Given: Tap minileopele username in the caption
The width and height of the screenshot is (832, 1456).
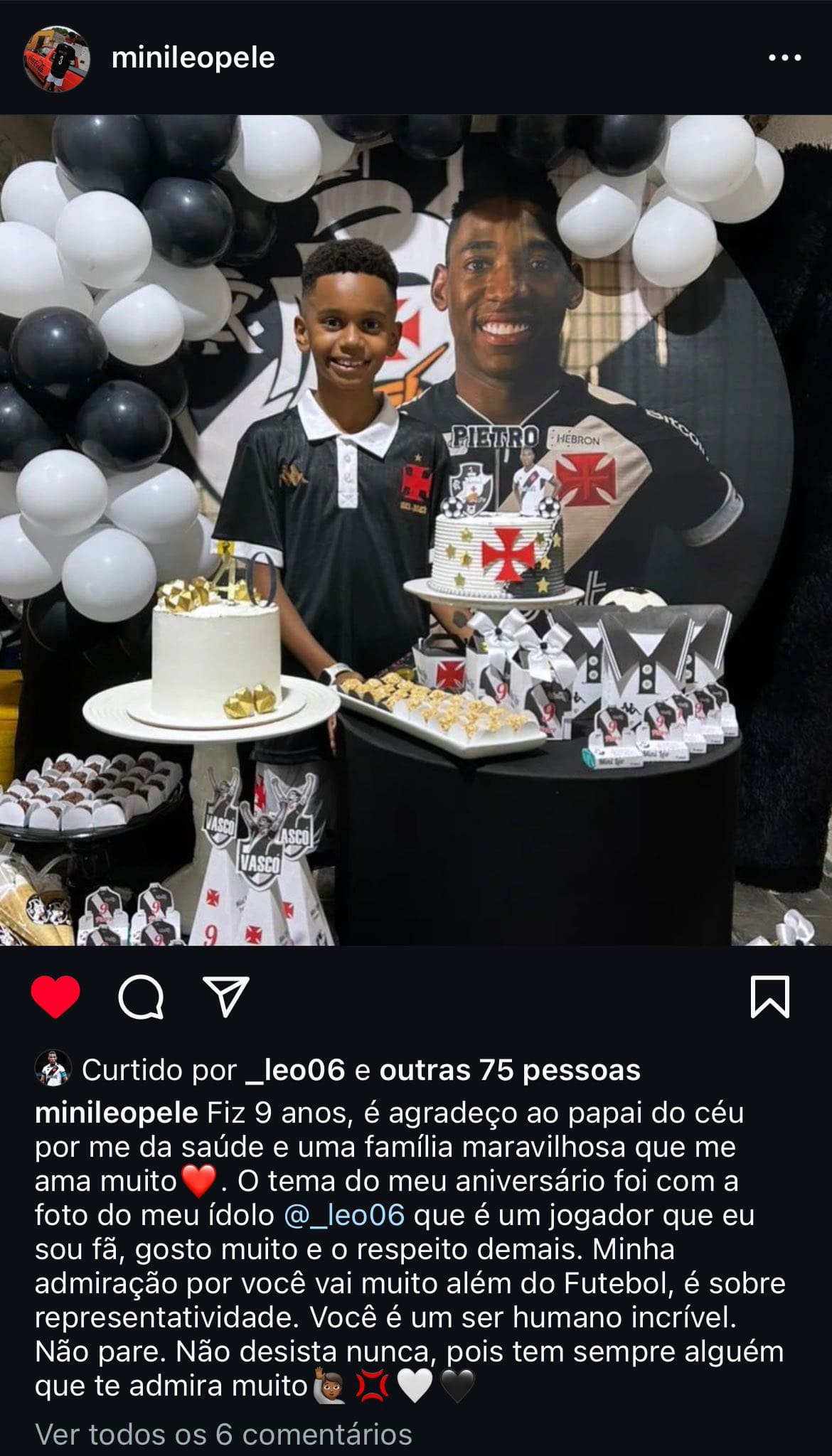Looking at the screenshot, I should coord(117,1113).
